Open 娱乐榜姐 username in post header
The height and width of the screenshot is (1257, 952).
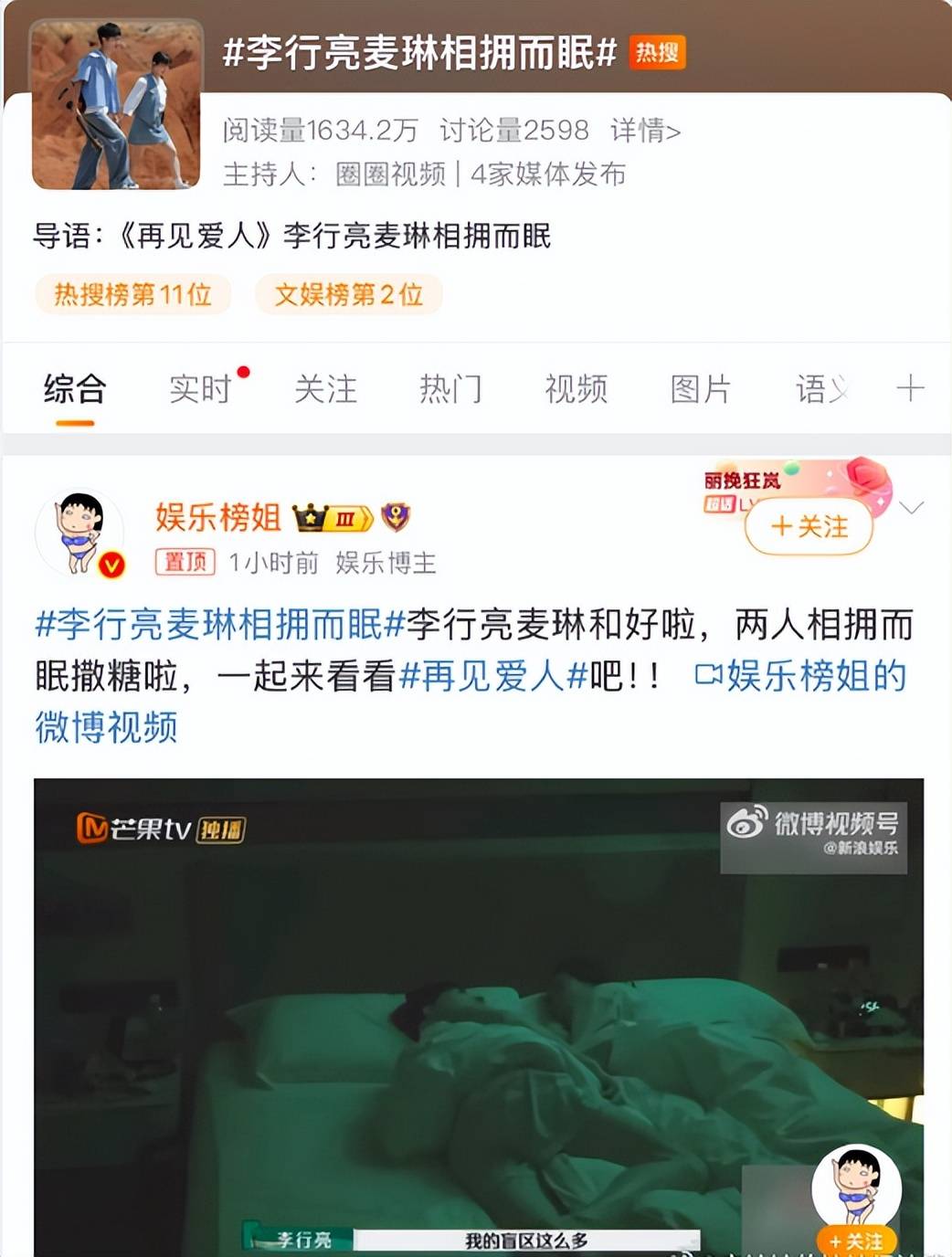coord(218,517)
